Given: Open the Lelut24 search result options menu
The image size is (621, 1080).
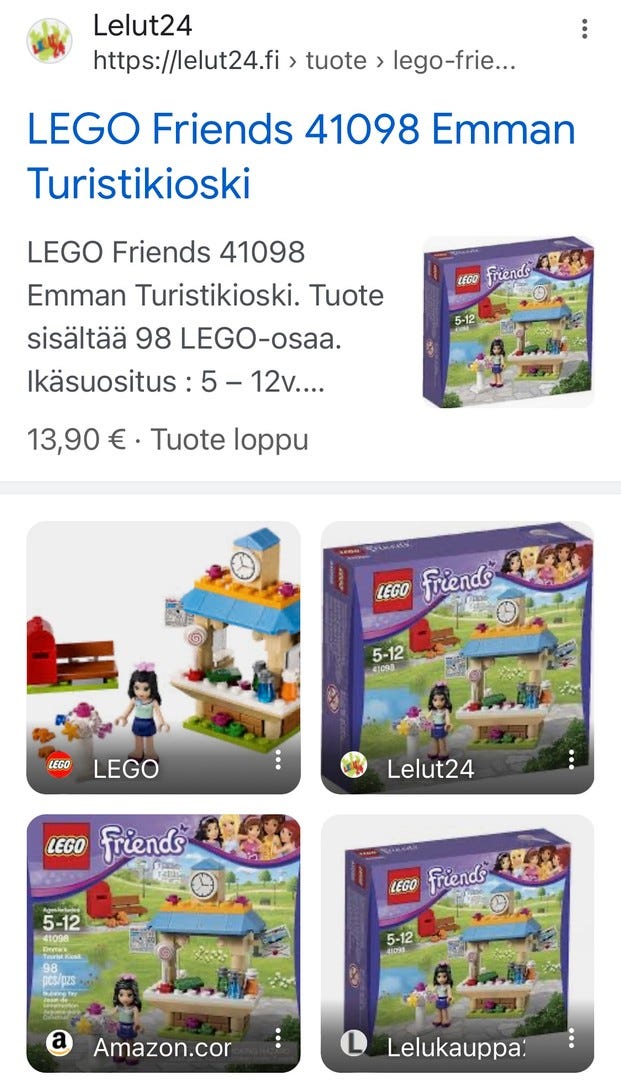Looking at the screenshot, I should pos(584,29).
